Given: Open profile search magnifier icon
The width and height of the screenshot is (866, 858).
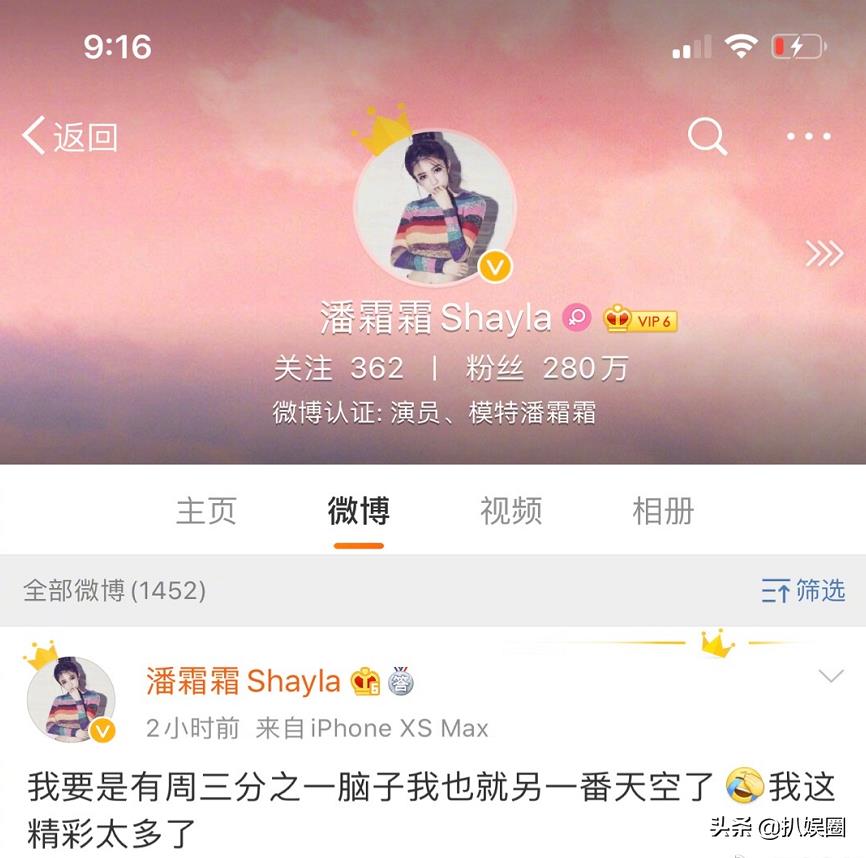Looking at the screenshot, I should (x=707, y=135).
